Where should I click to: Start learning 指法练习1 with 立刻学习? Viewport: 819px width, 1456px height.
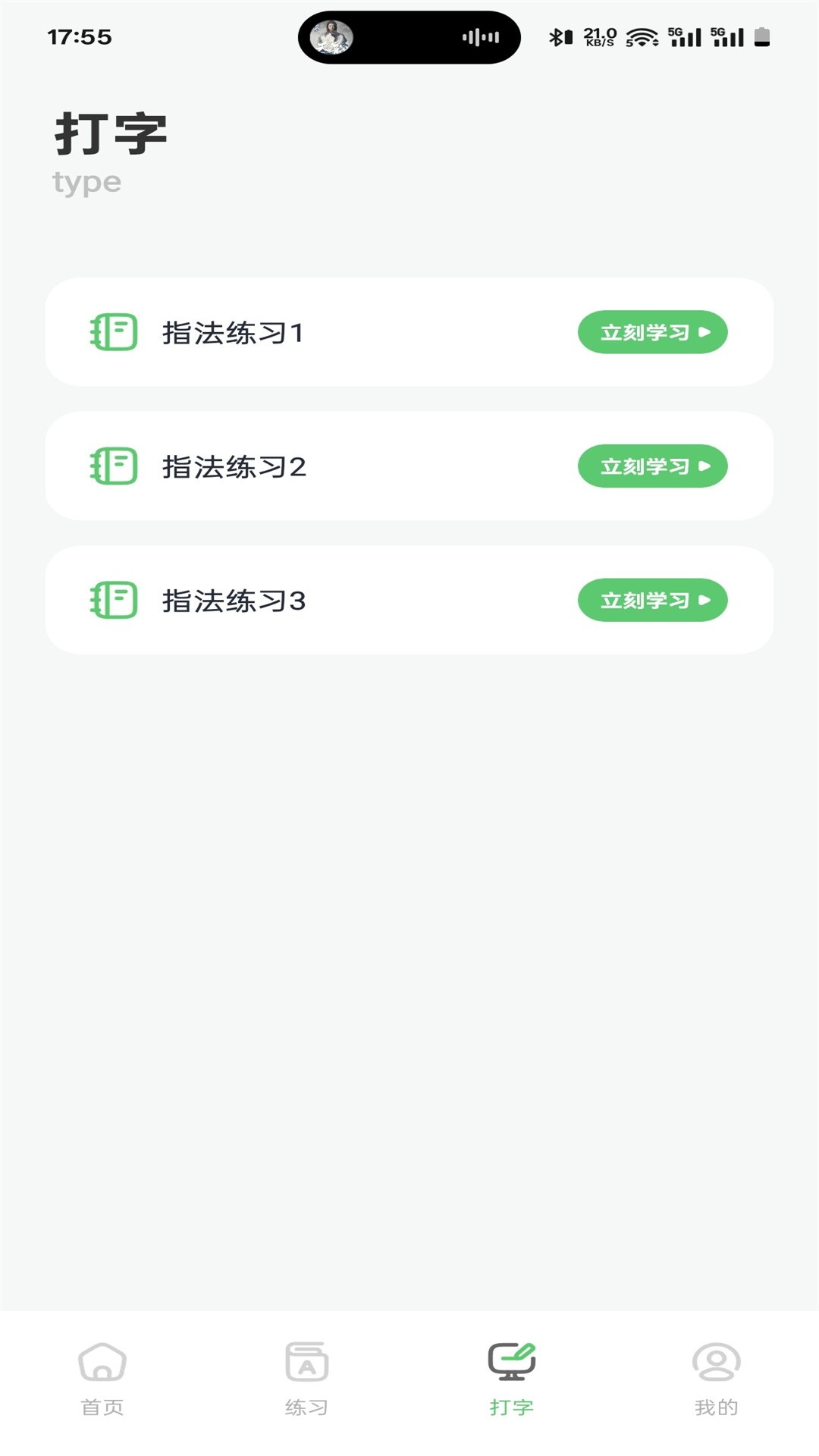652,332
